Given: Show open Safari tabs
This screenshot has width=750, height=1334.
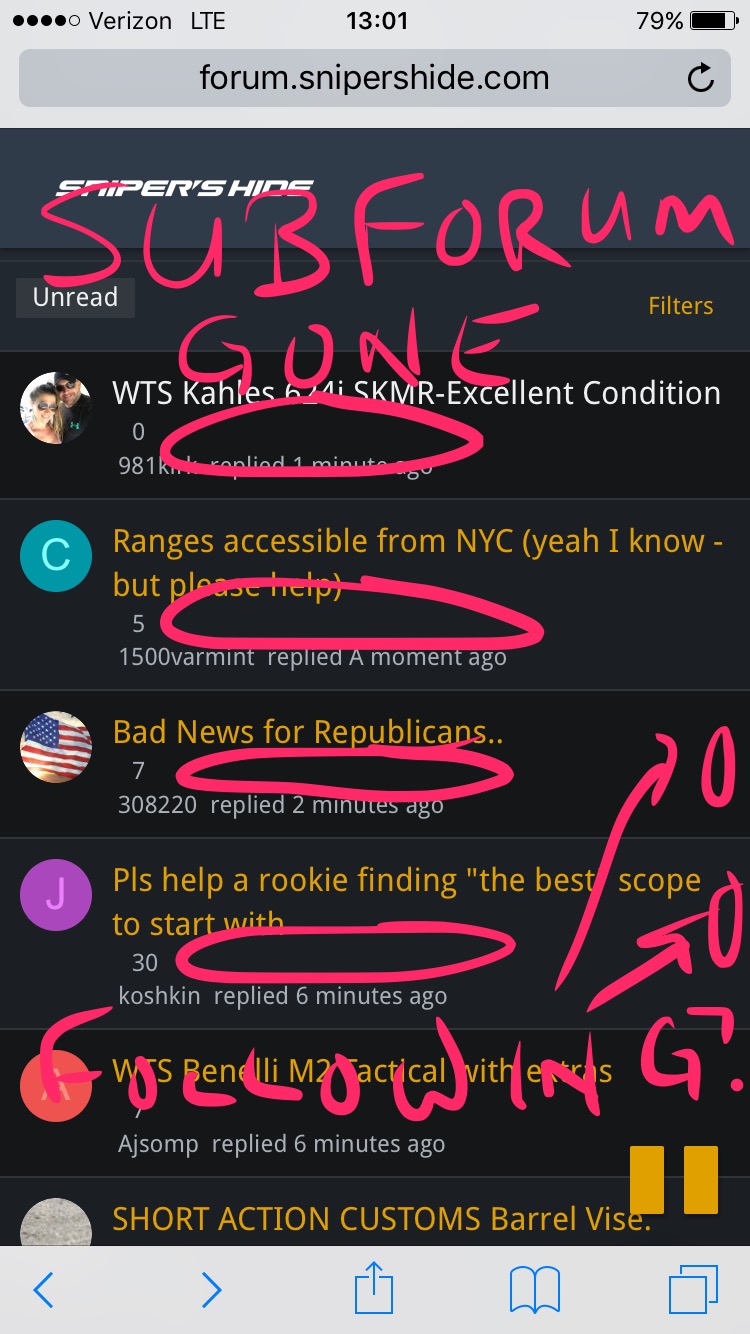Looking at the screenshot, I should coord(693,1290).
